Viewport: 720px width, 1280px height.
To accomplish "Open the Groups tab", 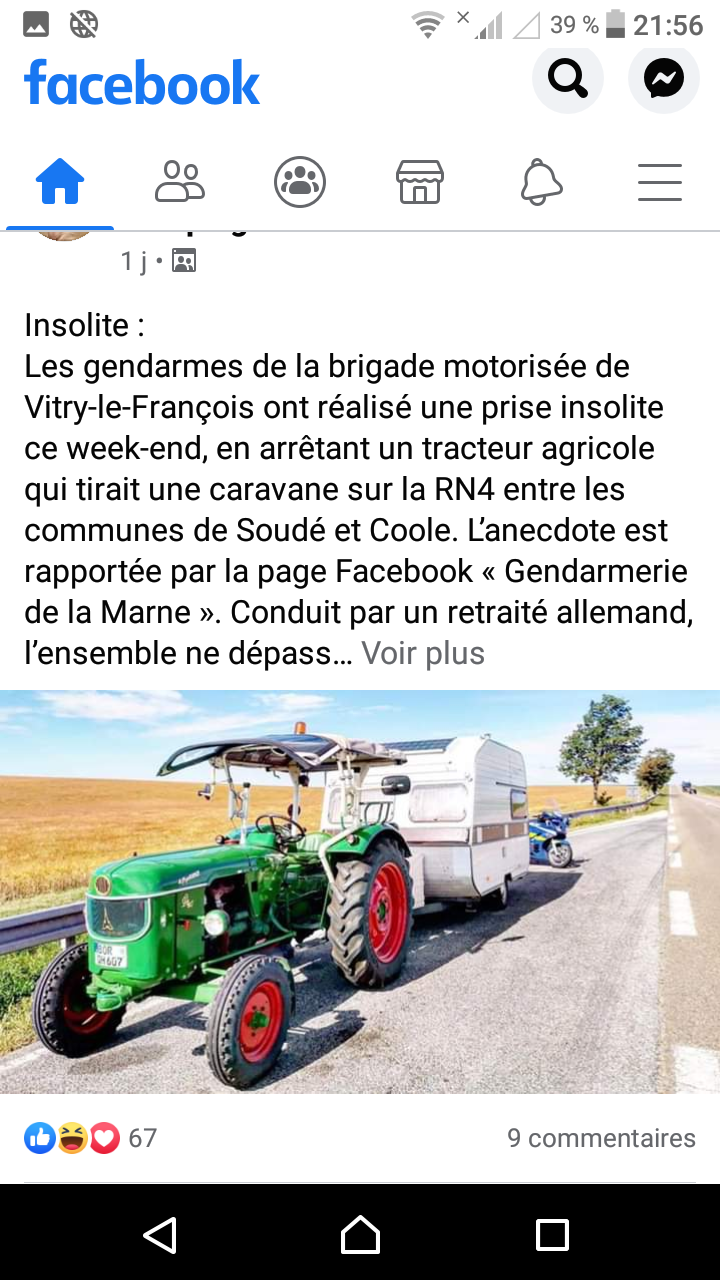I will [300, 183].
